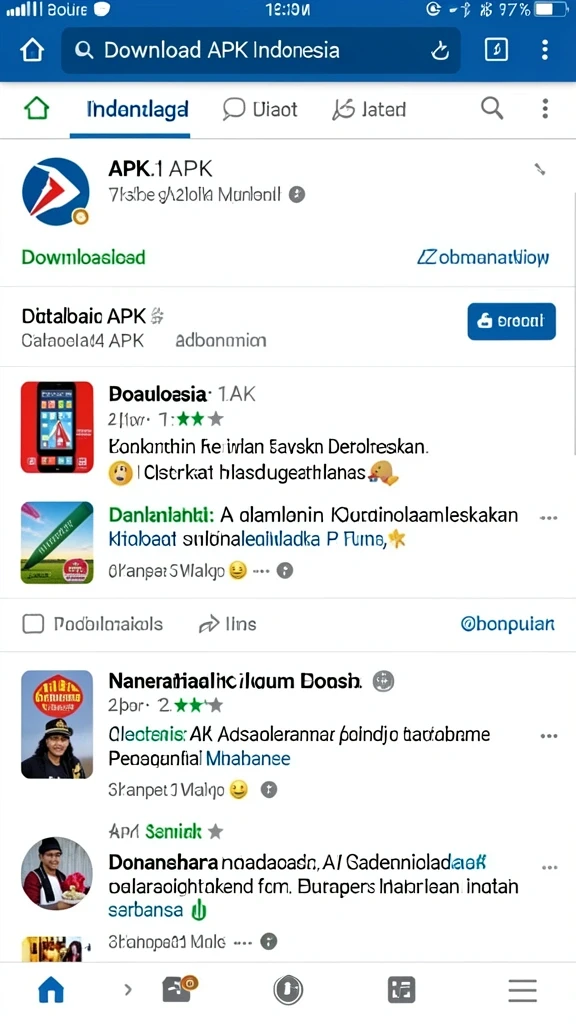Open the Zobmanatioy link
The height and width of the screenshot is (1024, 576).
483,257
